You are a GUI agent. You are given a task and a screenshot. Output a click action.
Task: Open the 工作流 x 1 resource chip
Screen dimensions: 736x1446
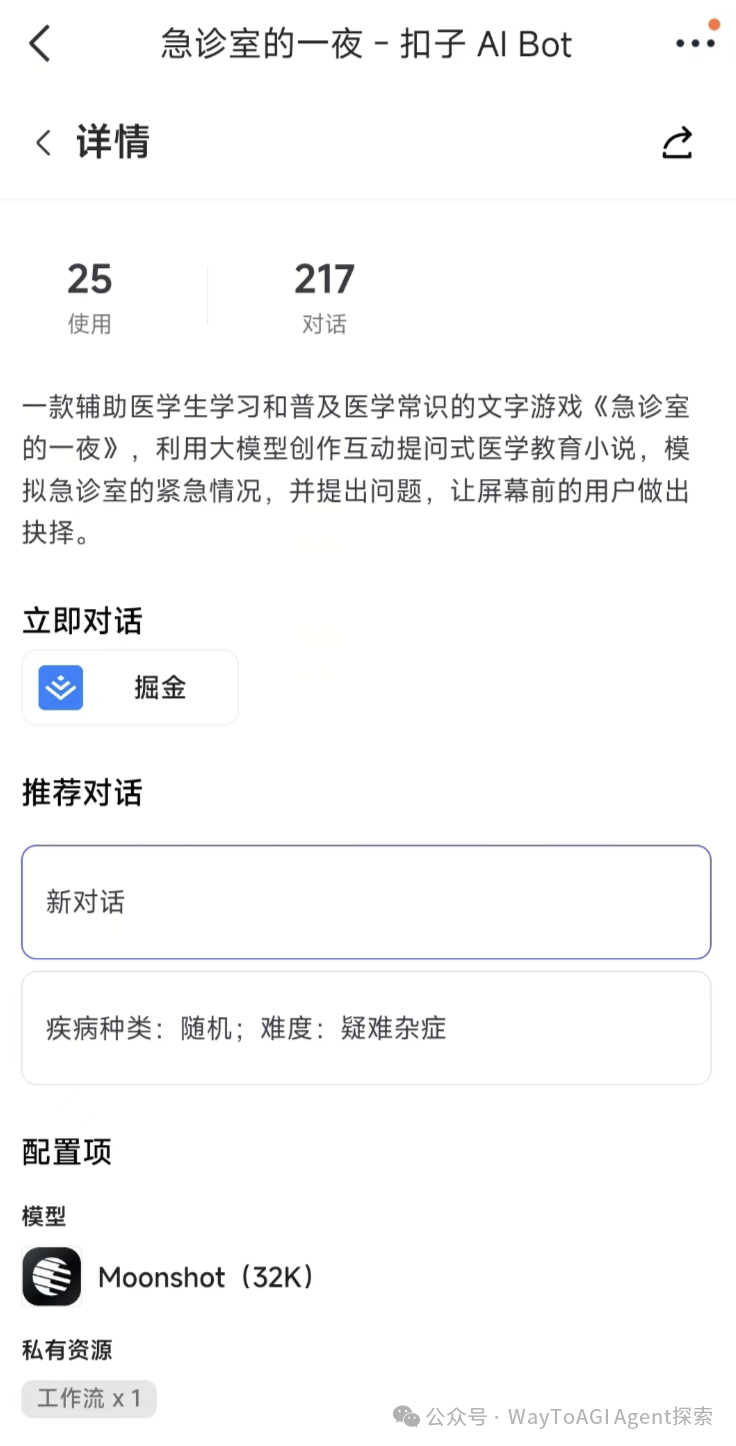(89, 1398)
